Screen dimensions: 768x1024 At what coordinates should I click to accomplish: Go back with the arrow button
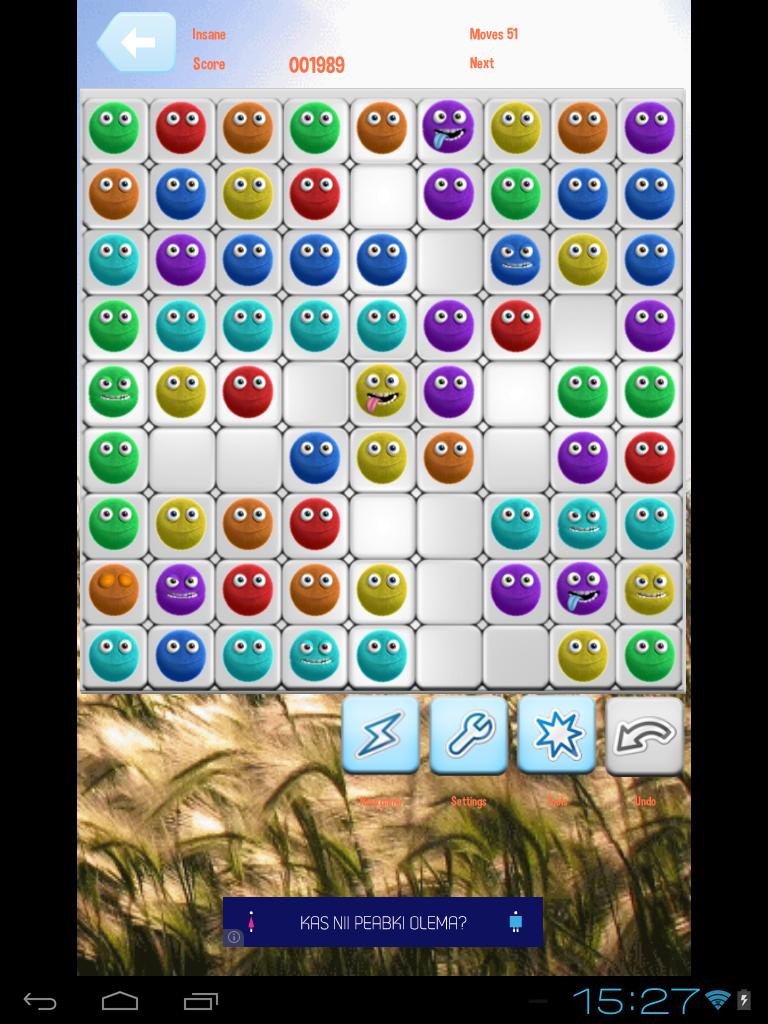136,43
